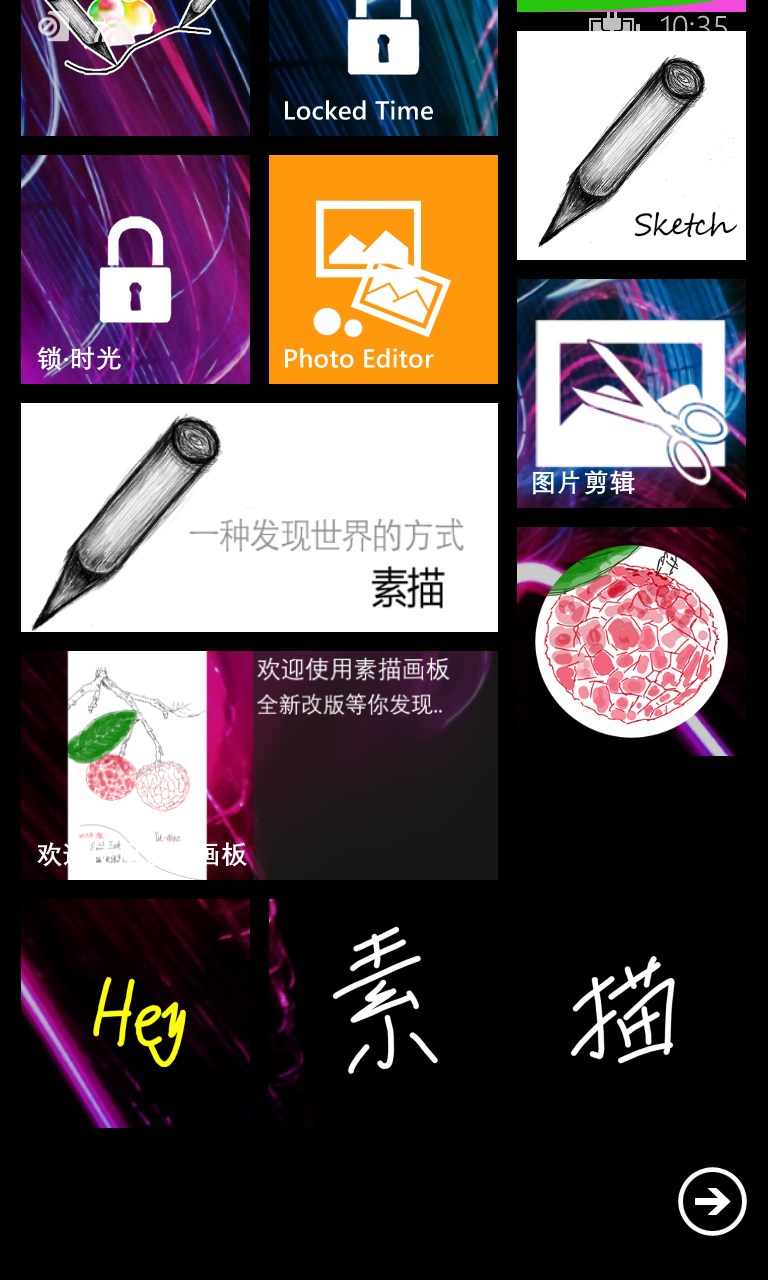Open the 欢迎使用素描画板 welcome tile
Screen dimensions: 768x1280
259,766
